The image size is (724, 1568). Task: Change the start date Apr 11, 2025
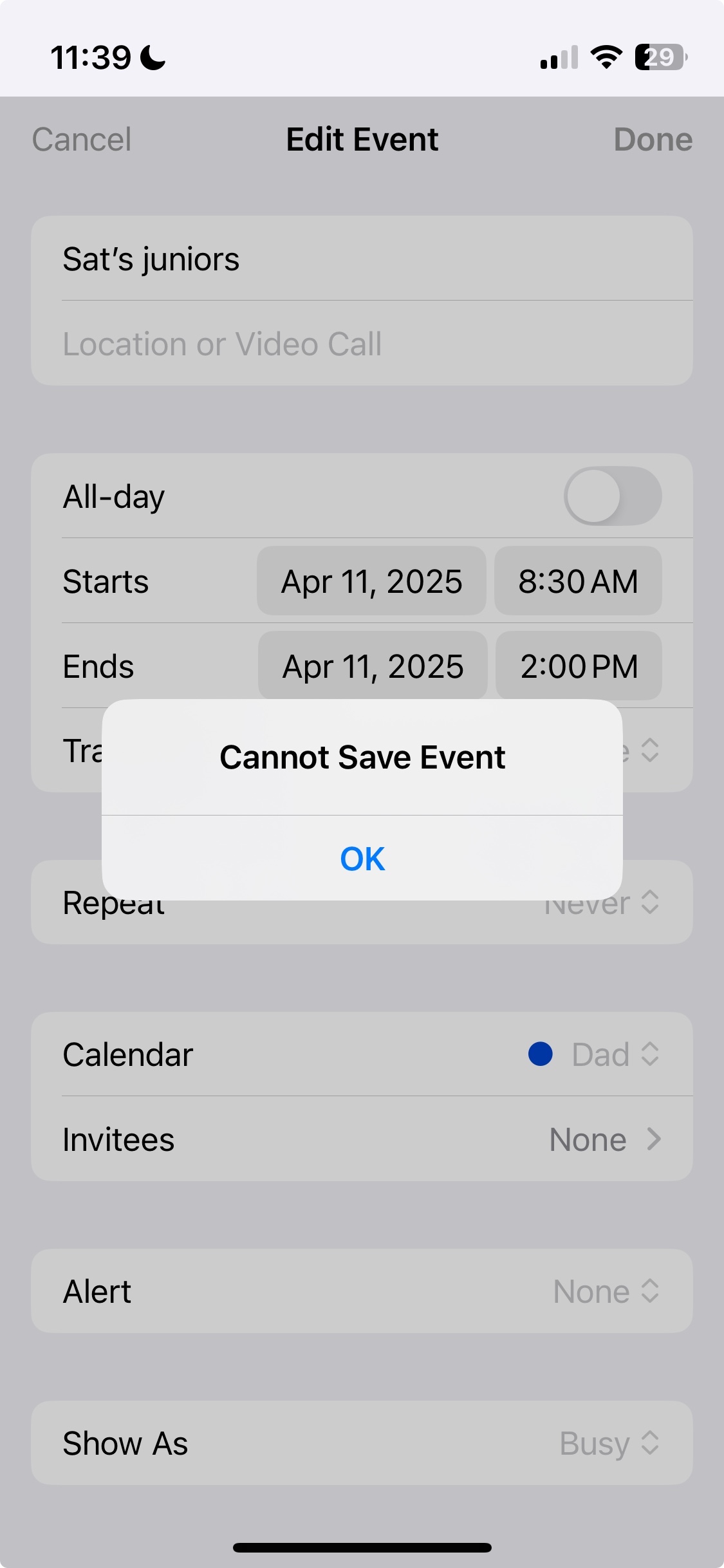pyautogui.click(x=371, y=581)
